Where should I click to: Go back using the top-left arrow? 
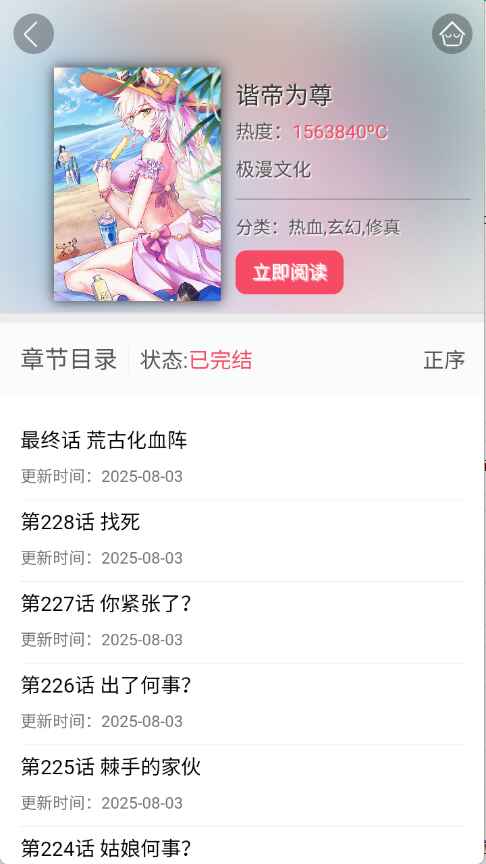tap(34, 34)
